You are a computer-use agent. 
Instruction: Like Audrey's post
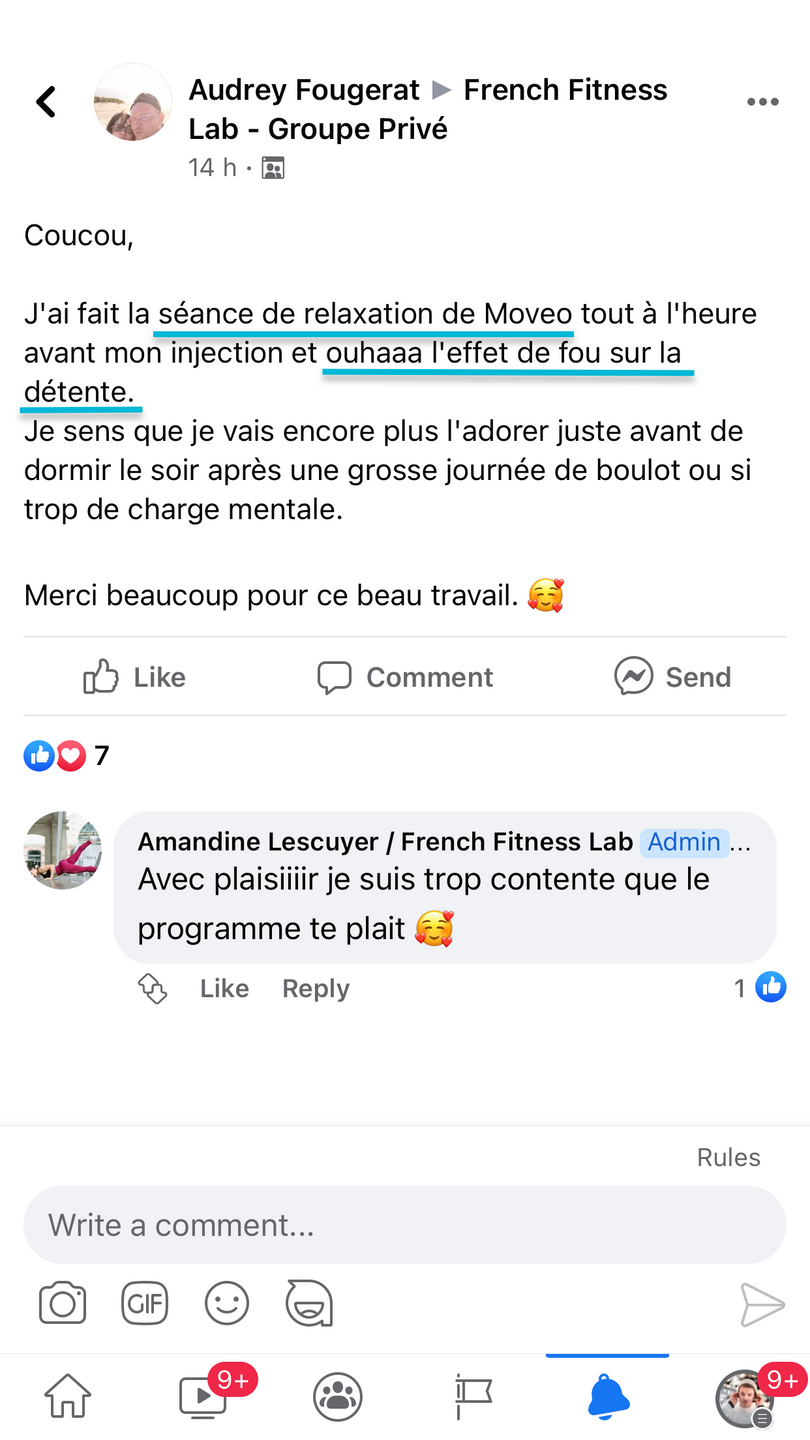(135, 677)
